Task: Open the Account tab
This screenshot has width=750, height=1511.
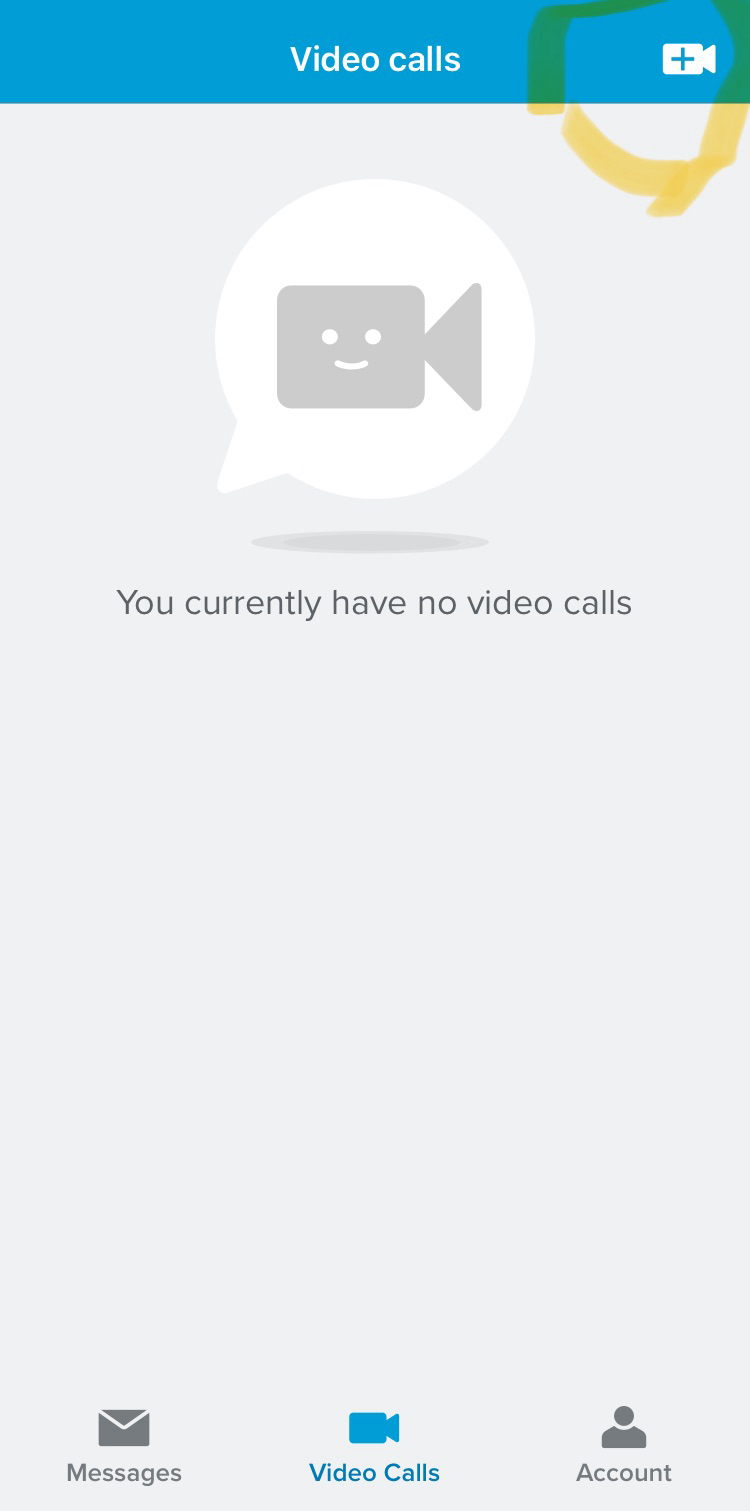Action: click(624, 1445)
